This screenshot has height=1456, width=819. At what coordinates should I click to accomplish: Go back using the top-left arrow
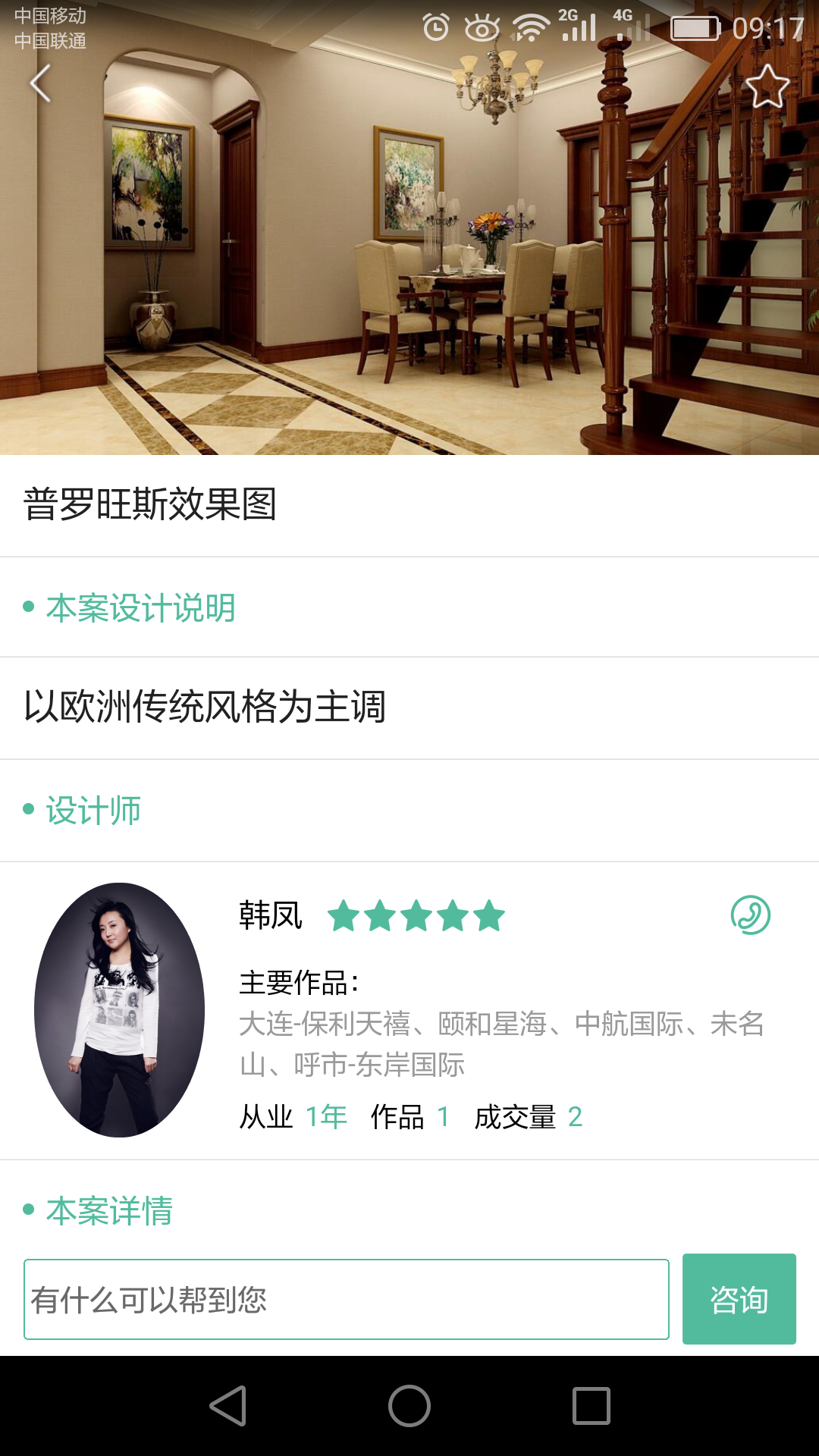[40, 83]
